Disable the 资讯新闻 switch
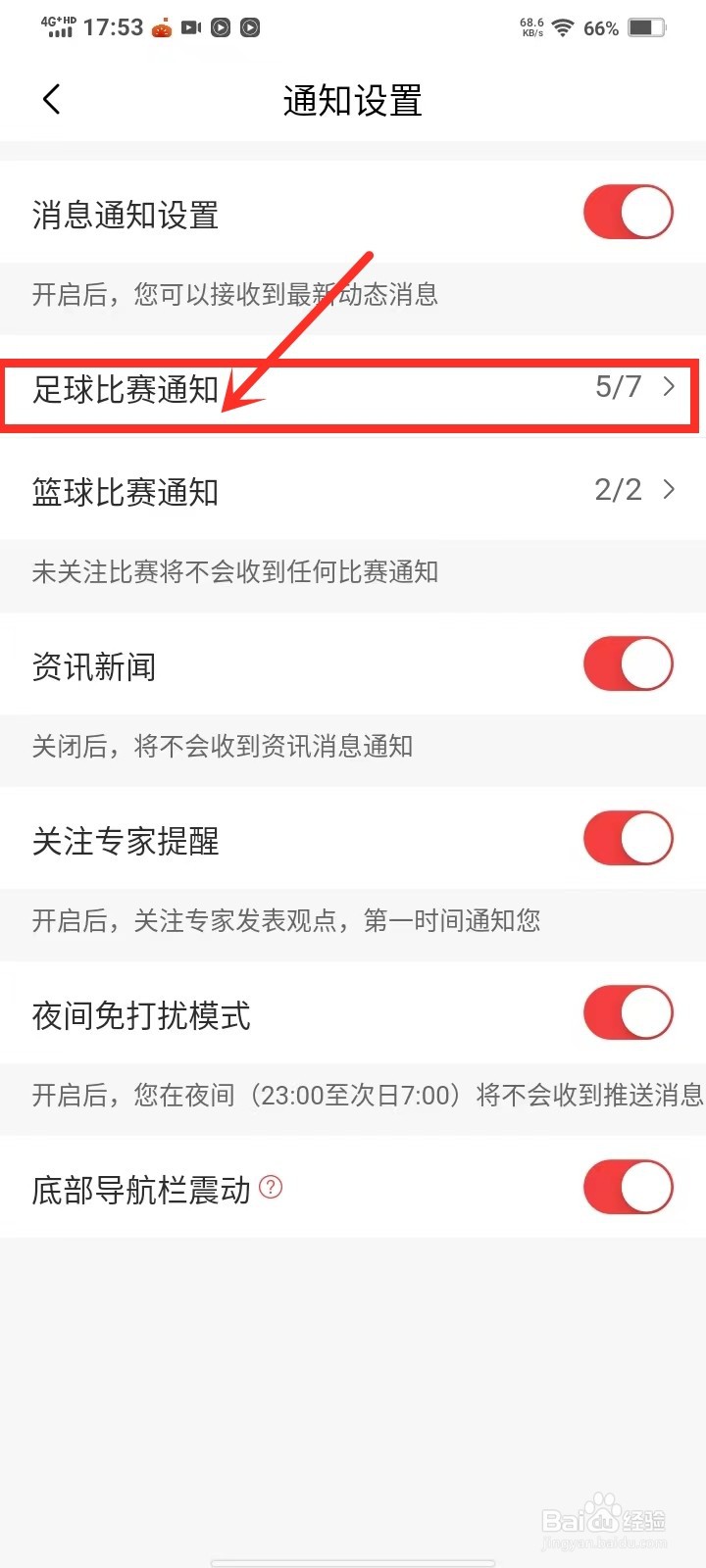706x1568 pixels. pyautogui.click(x=628, y=664)
